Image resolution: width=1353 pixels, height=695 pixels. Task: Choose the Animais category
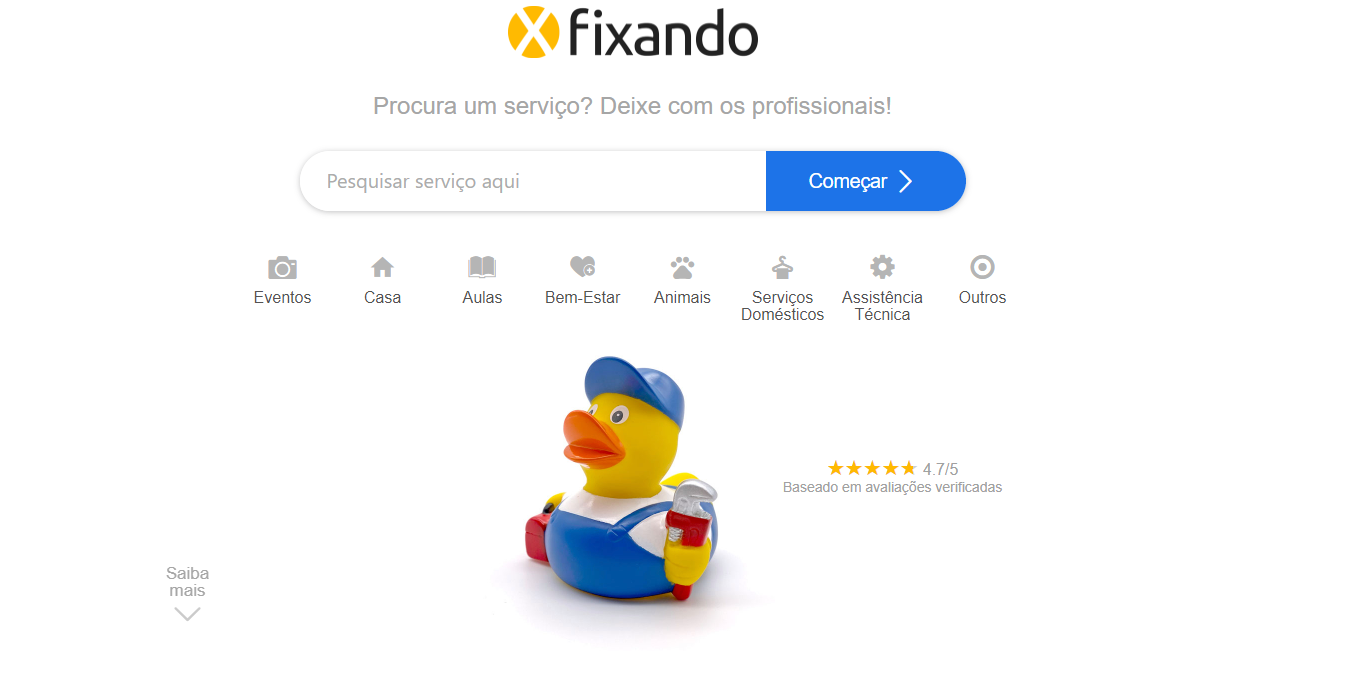coord(682,280)
